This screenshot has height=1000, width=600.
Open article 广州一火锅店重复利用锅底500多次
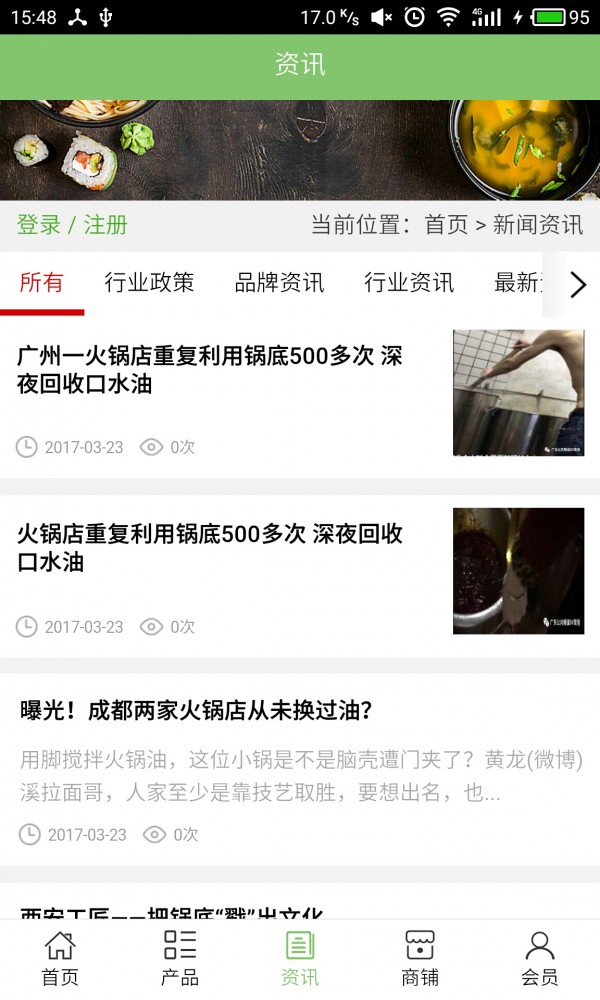[210, 370]
